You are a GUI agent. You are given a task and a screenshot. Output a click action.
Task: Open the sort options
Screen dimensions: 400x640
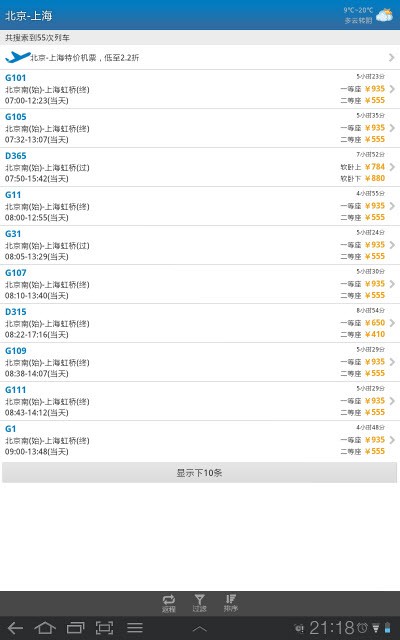(x=231, y=603)
